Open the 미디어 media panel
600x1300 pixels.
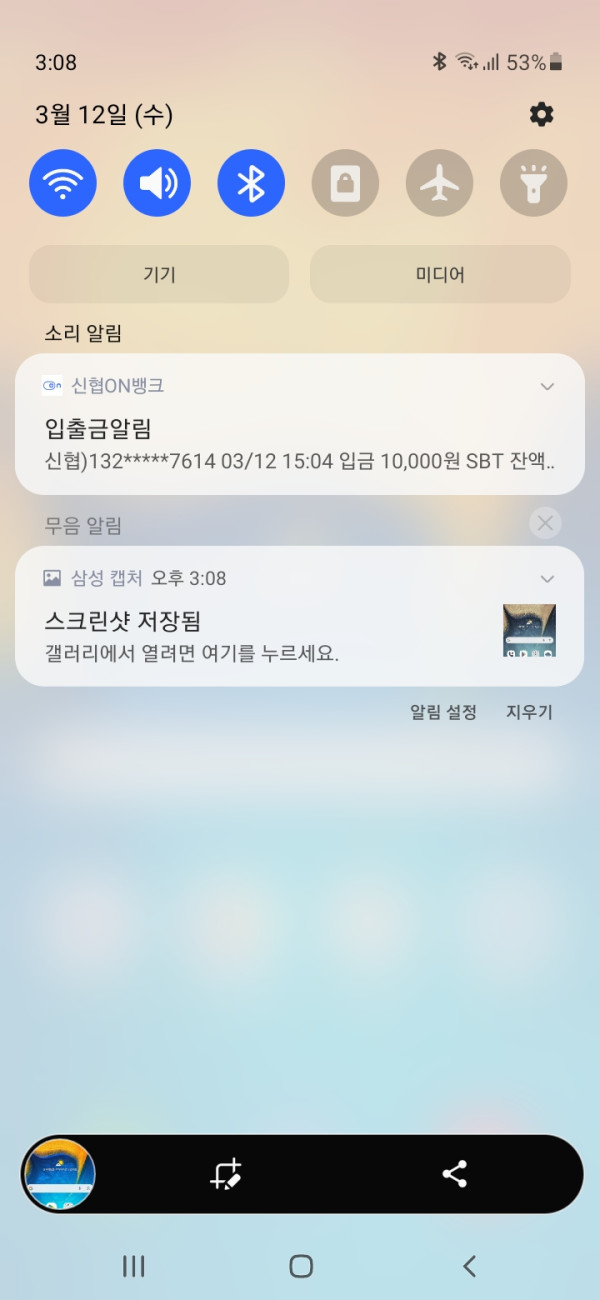(x=440, y=274)
